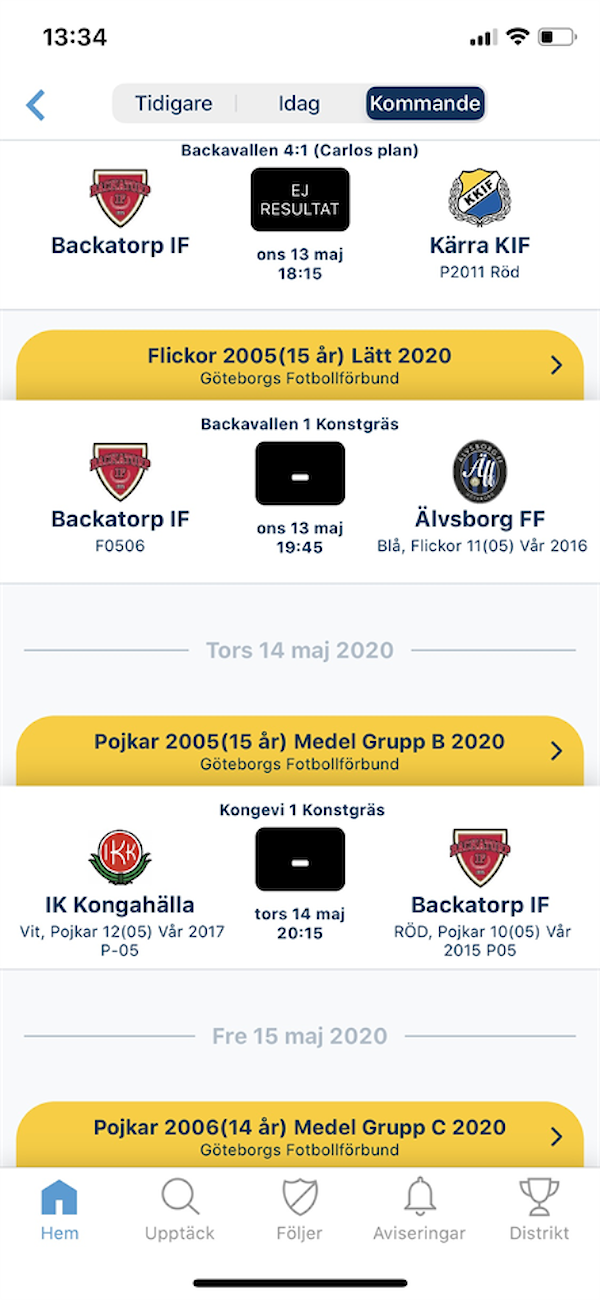Go back with the blue arrow
This screenshot has width=600, height=1300.
coord(37,104)
